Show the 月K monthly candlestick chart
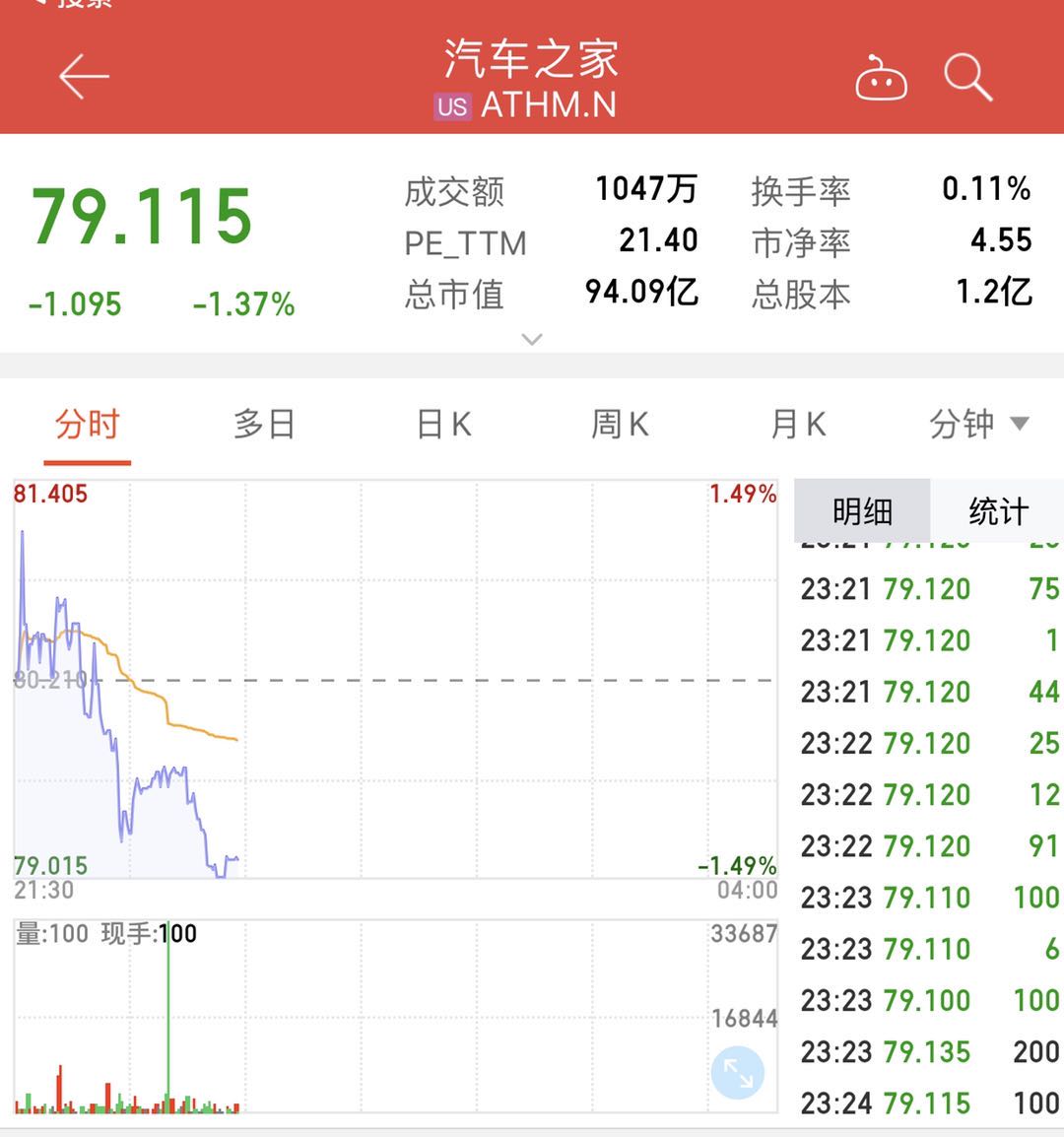 pyautogui.click(x=798, y=425)
